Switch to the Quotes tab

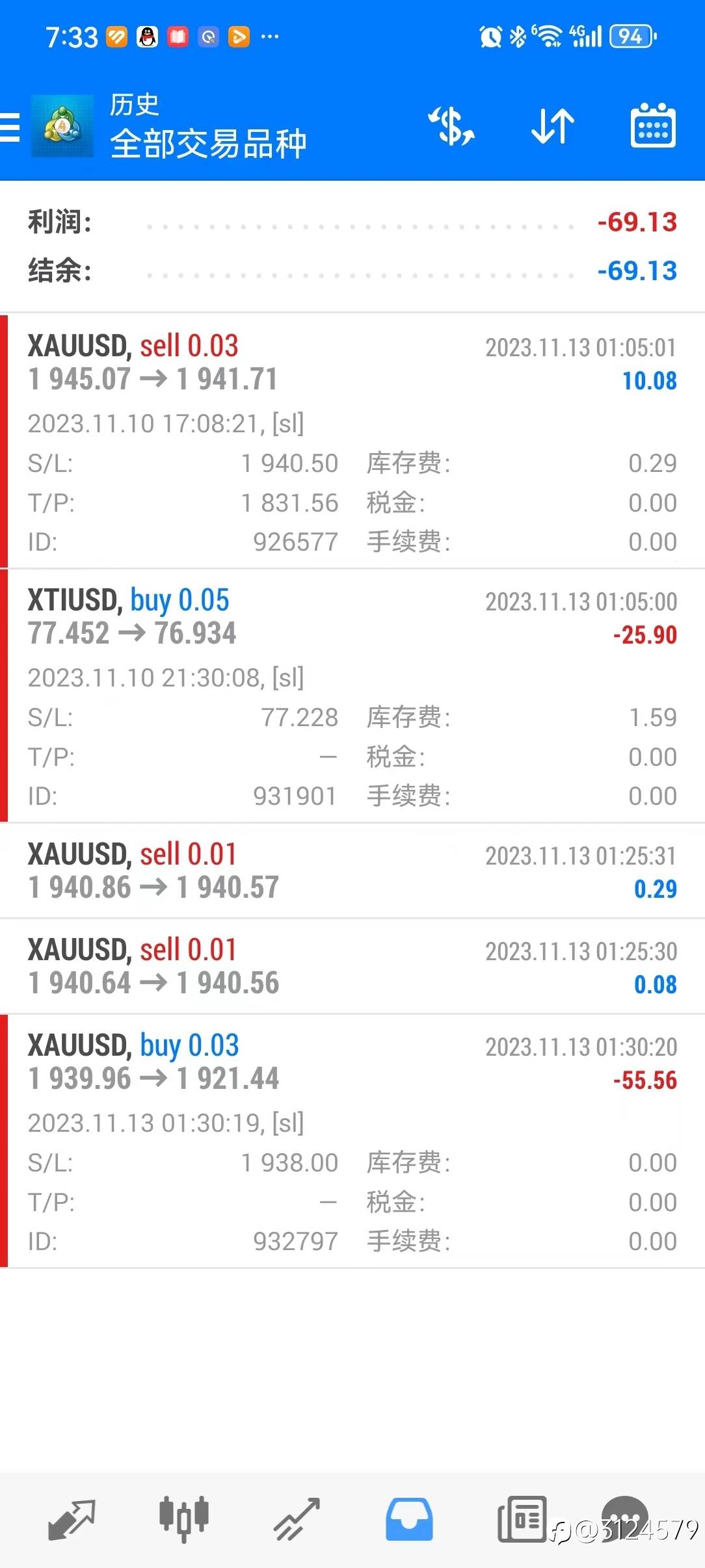coord(72,1519)
